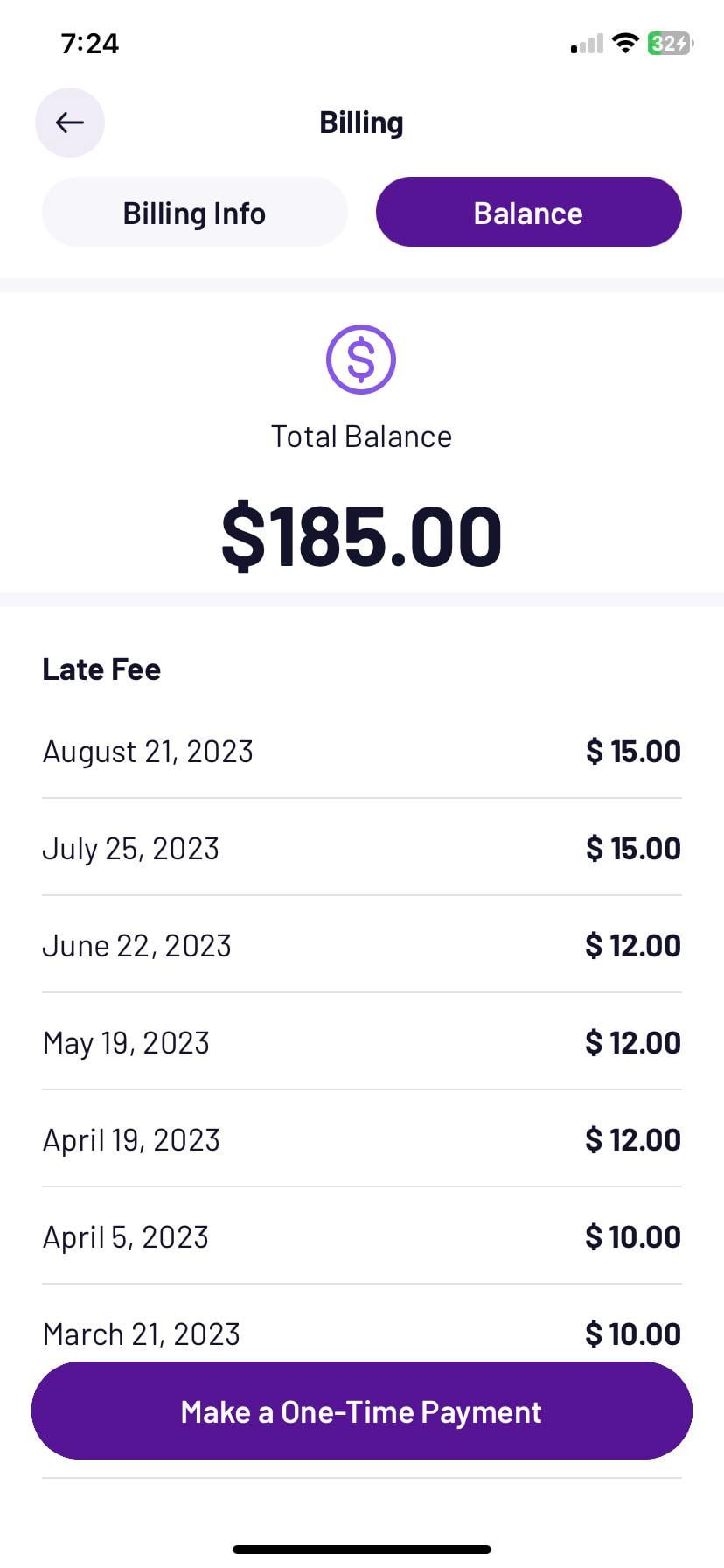Select the August 21, 2023 late fee

pos(361,751)
